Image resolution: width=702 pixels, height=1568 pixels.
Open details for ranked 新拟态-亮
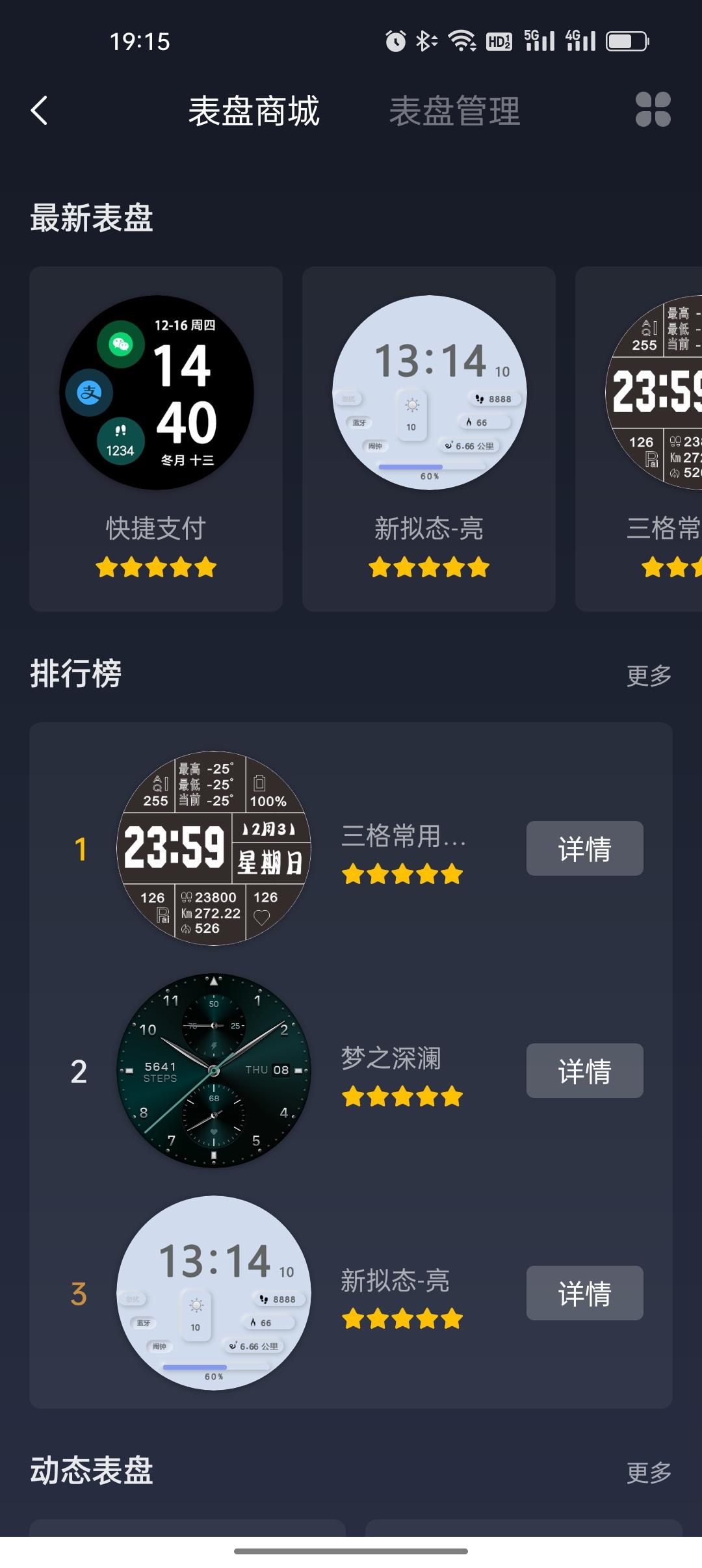pos(584,1294)
